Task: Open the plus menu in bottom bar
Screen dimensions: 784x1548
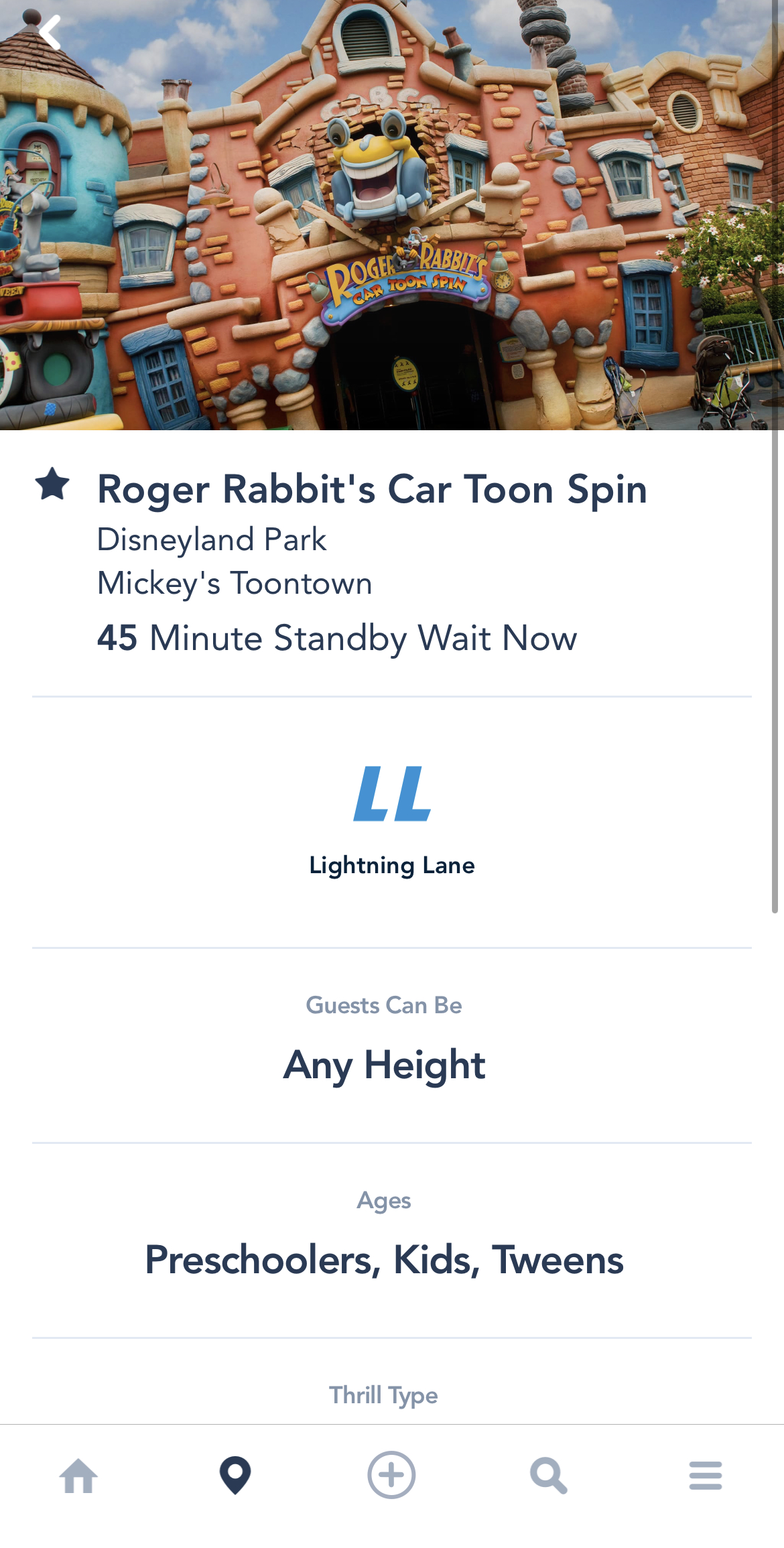Action: 391,1475
